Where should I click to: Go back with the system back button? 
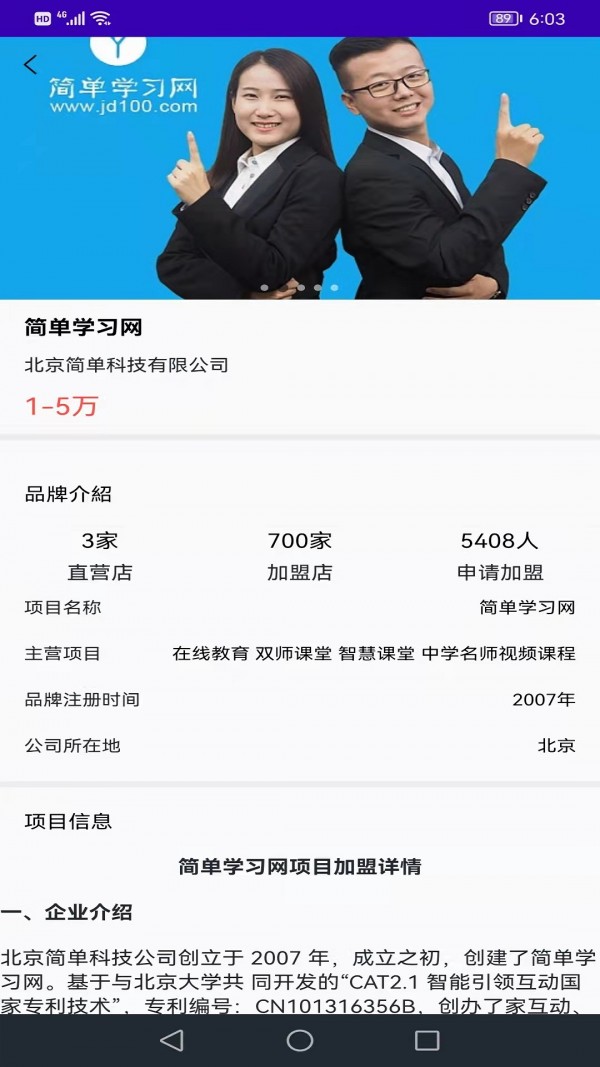tap(172, 1040)
